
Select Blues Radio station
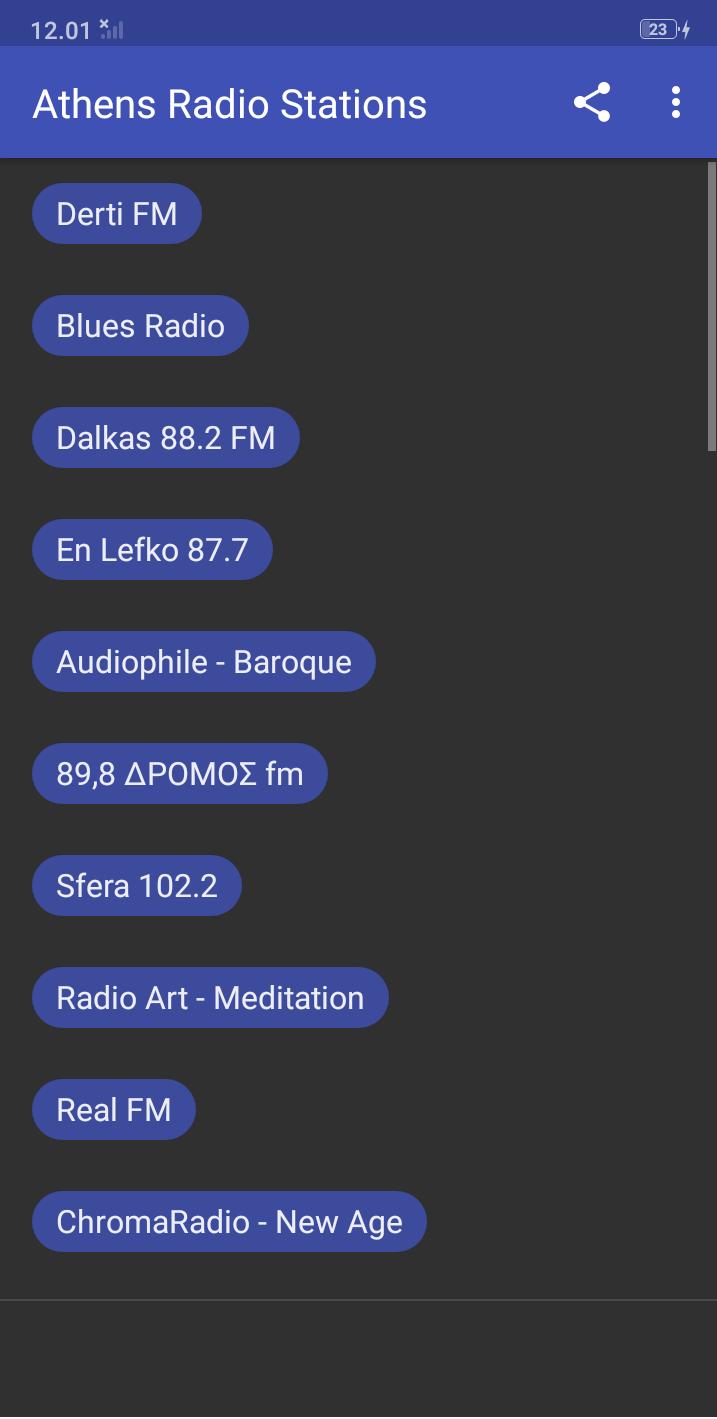pos(140,326)
